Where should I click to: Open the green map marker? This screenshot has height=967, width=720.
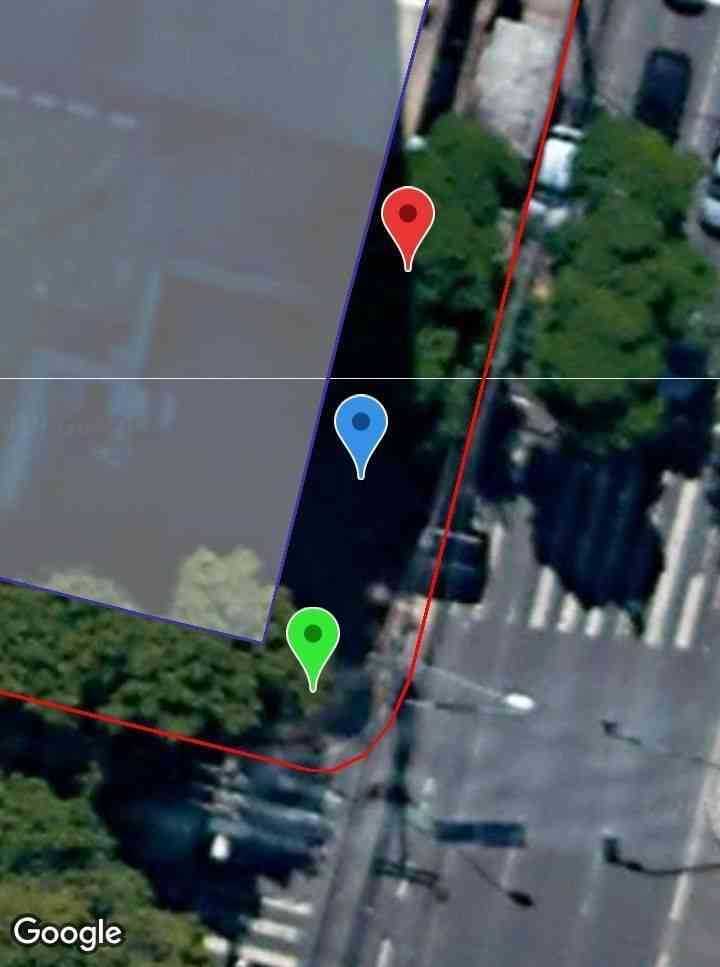click(x=313, y=638)
